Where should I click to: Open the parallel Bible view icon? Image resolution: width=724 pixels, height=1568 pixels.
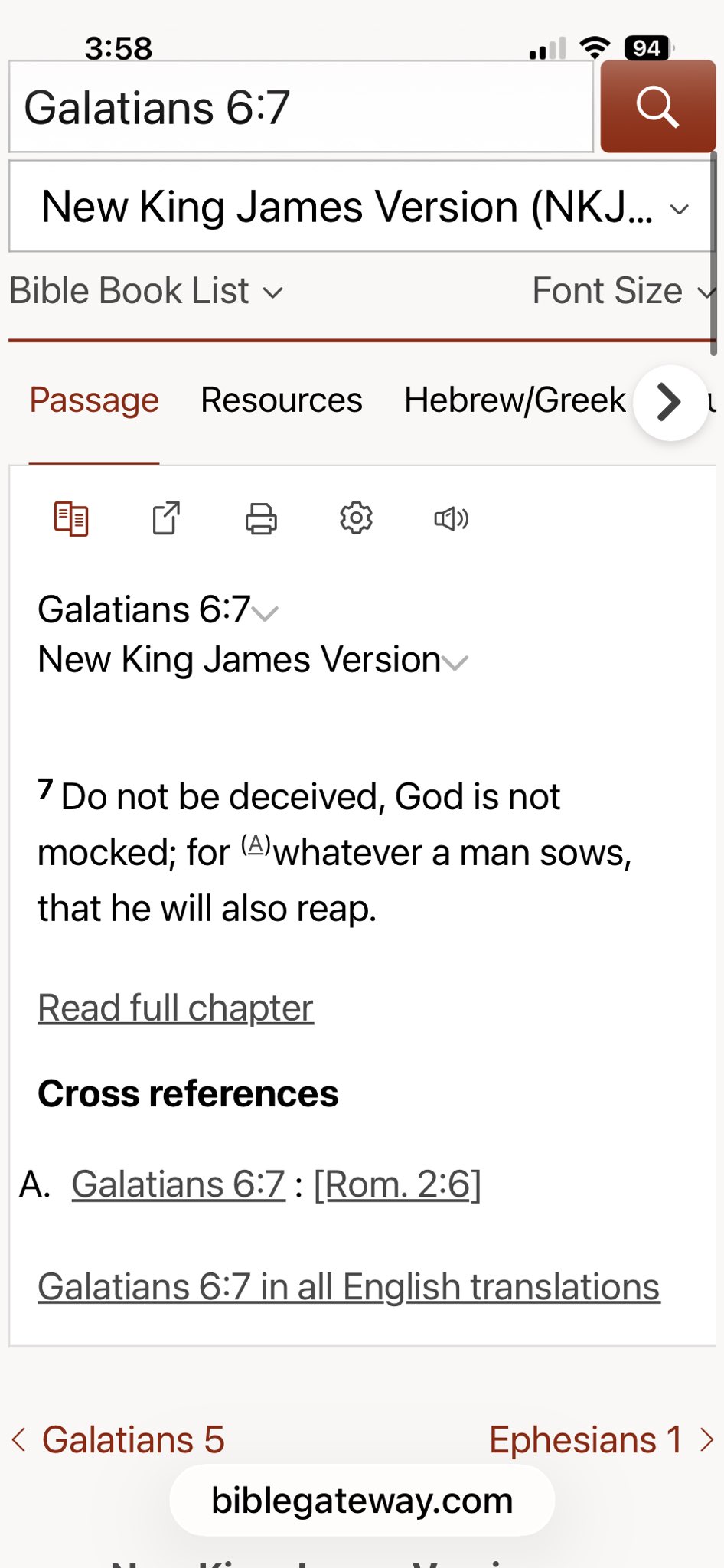71,519
